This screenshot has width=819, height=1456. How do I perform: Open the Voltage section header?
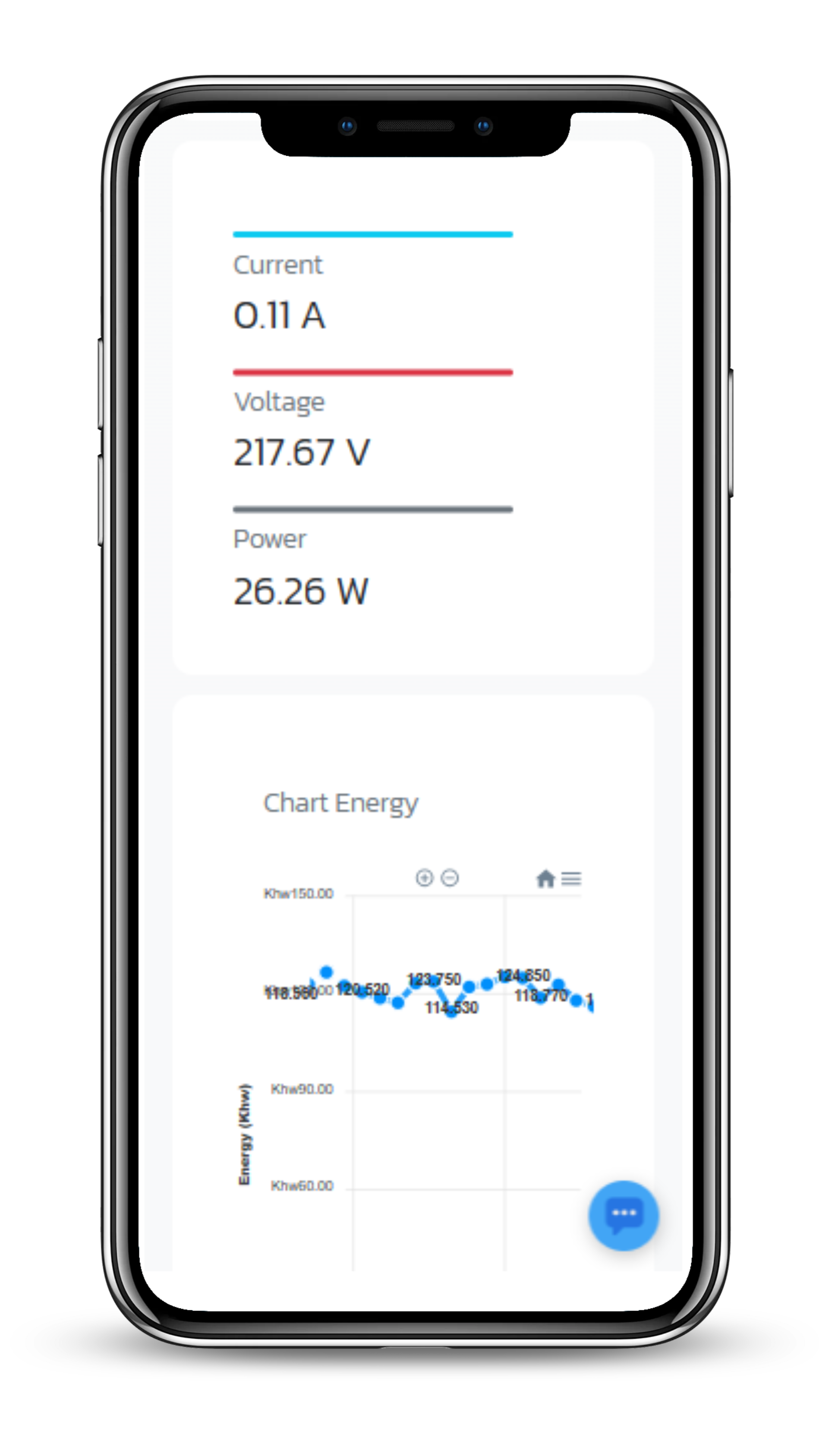[279, 401]
